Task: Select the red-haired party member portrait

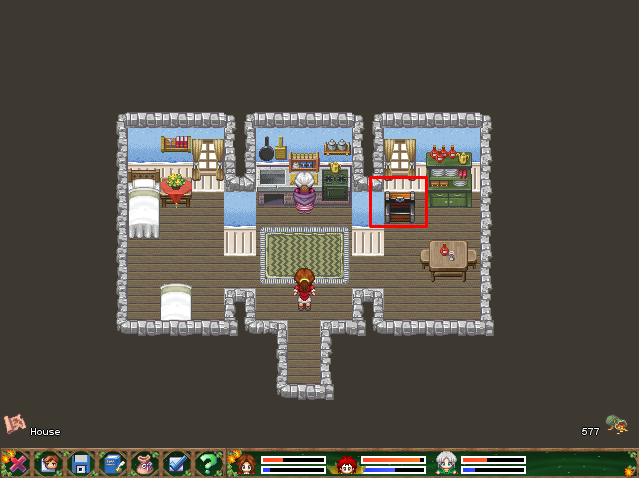Action: [346, 464]
